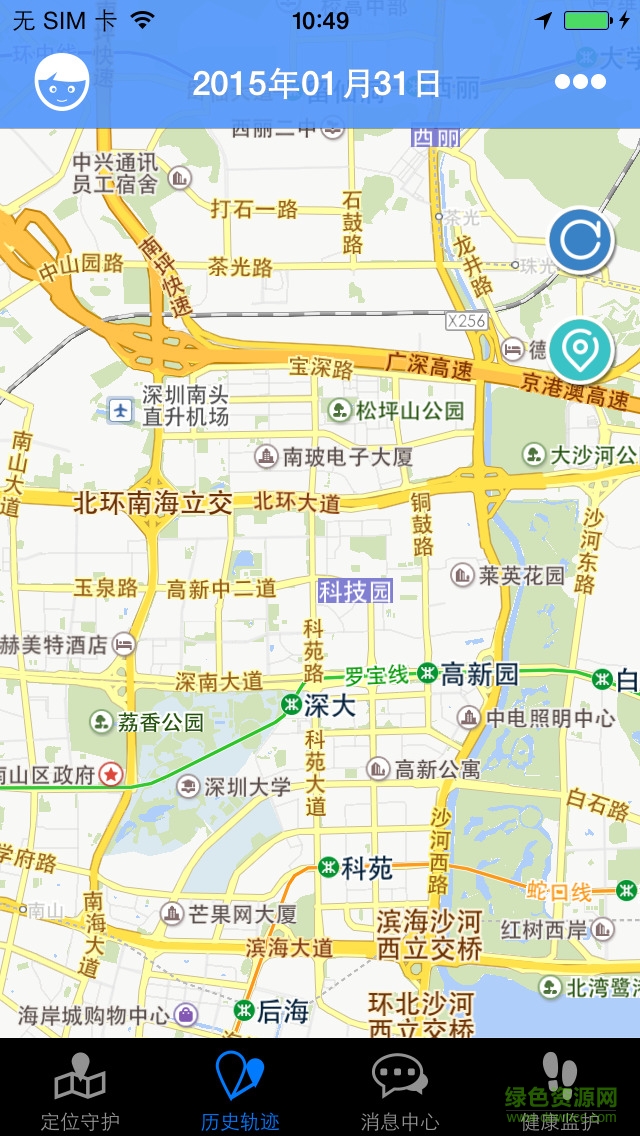The width and height of the screenshot is (640, 1136).
Task: Open the 健康监护 tab
Action: [x=560, y=1090]
